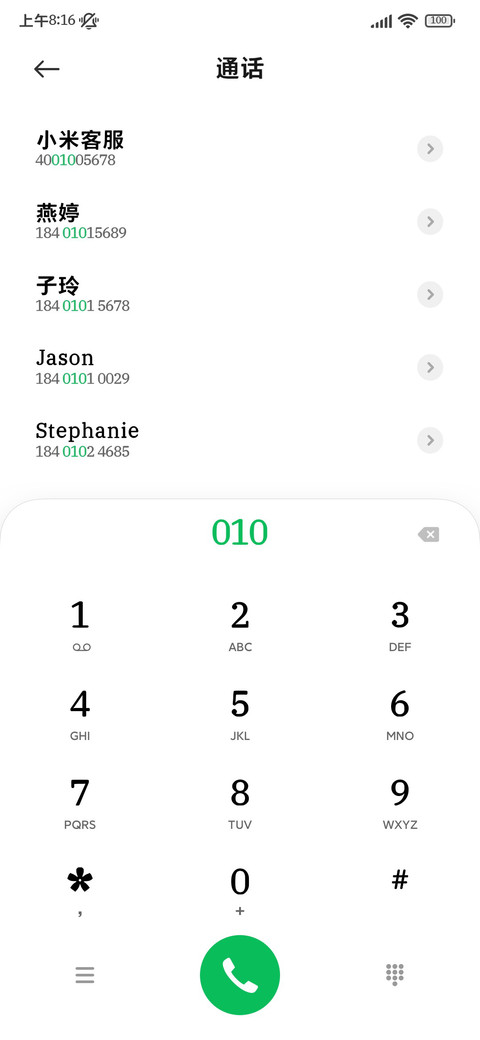This screenshot has width=480, height=1040.
Task: Collapse the dial pad with keypad icon
Action: point(395,975)
